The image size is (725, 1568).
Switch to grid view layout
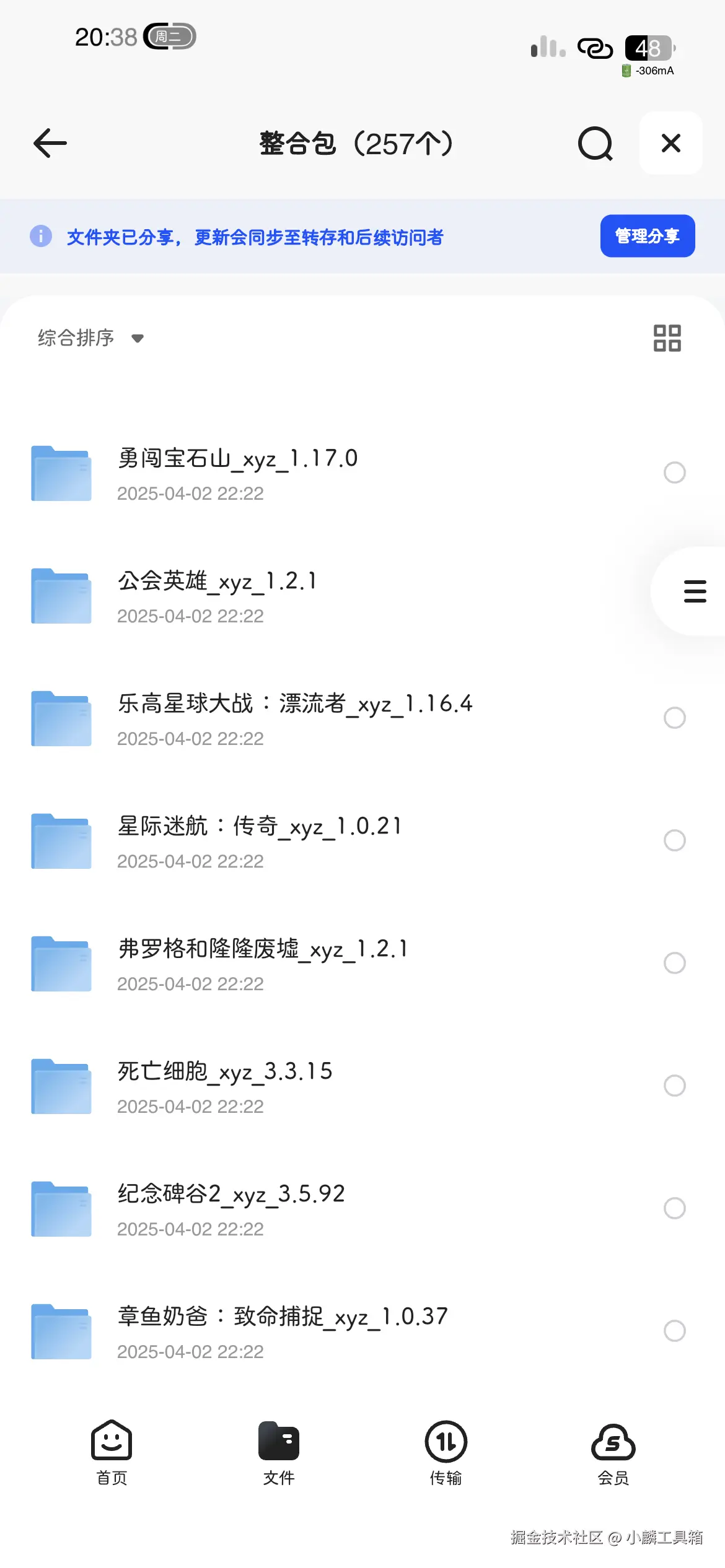coord(666,338)
